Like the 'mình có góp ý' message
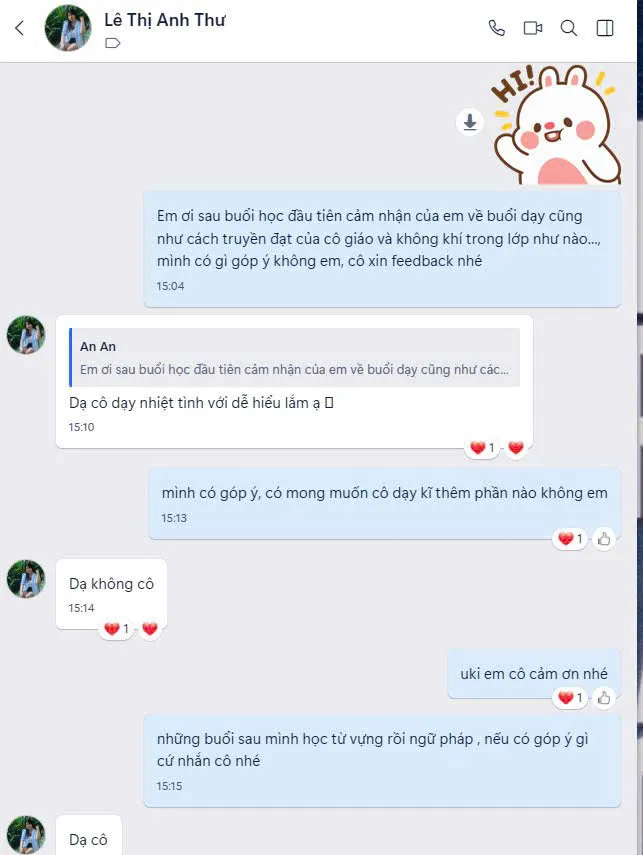The width and height of the screenshot is (643, 855). click(604, 539)
